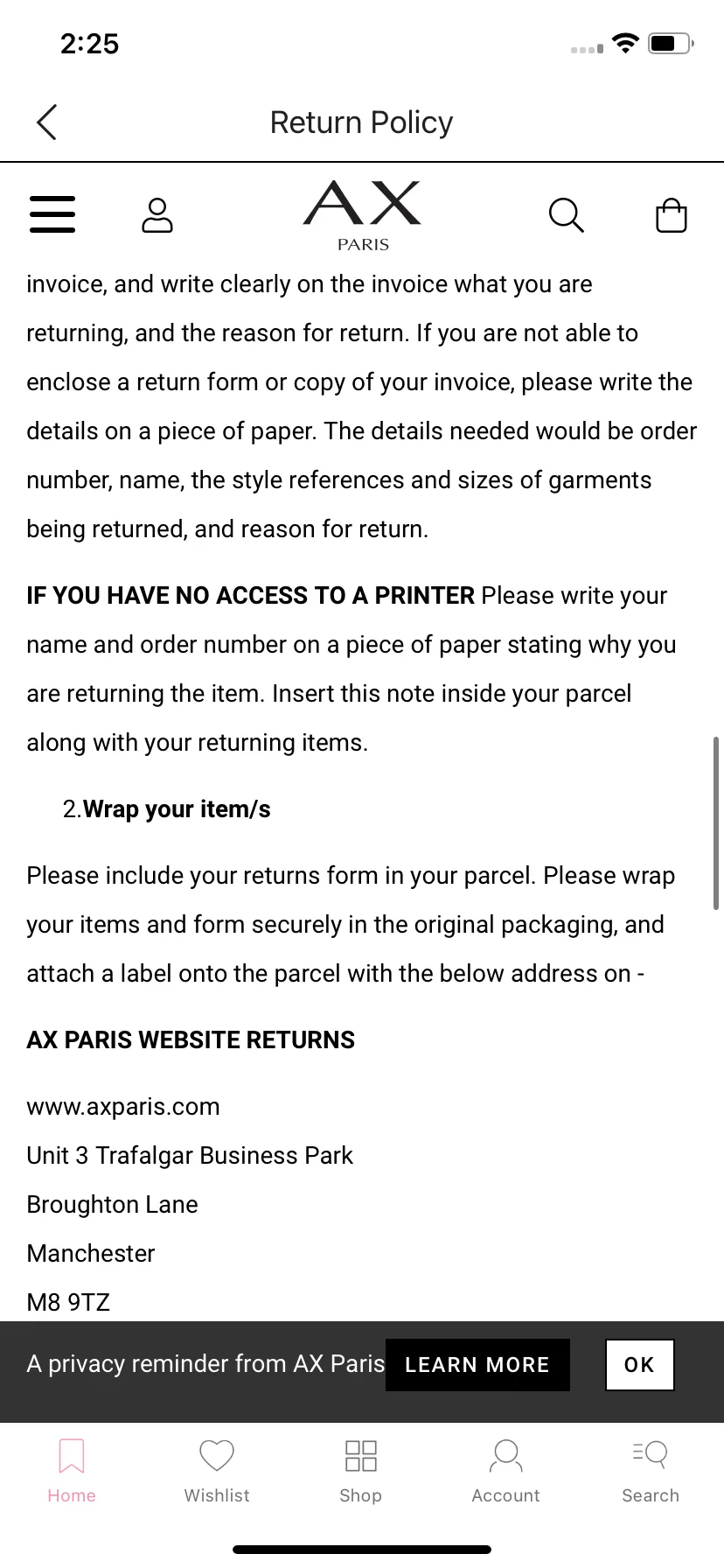
Task: Switch to the Account tab
Action: pyautogui.click(x=505, y=1470)
